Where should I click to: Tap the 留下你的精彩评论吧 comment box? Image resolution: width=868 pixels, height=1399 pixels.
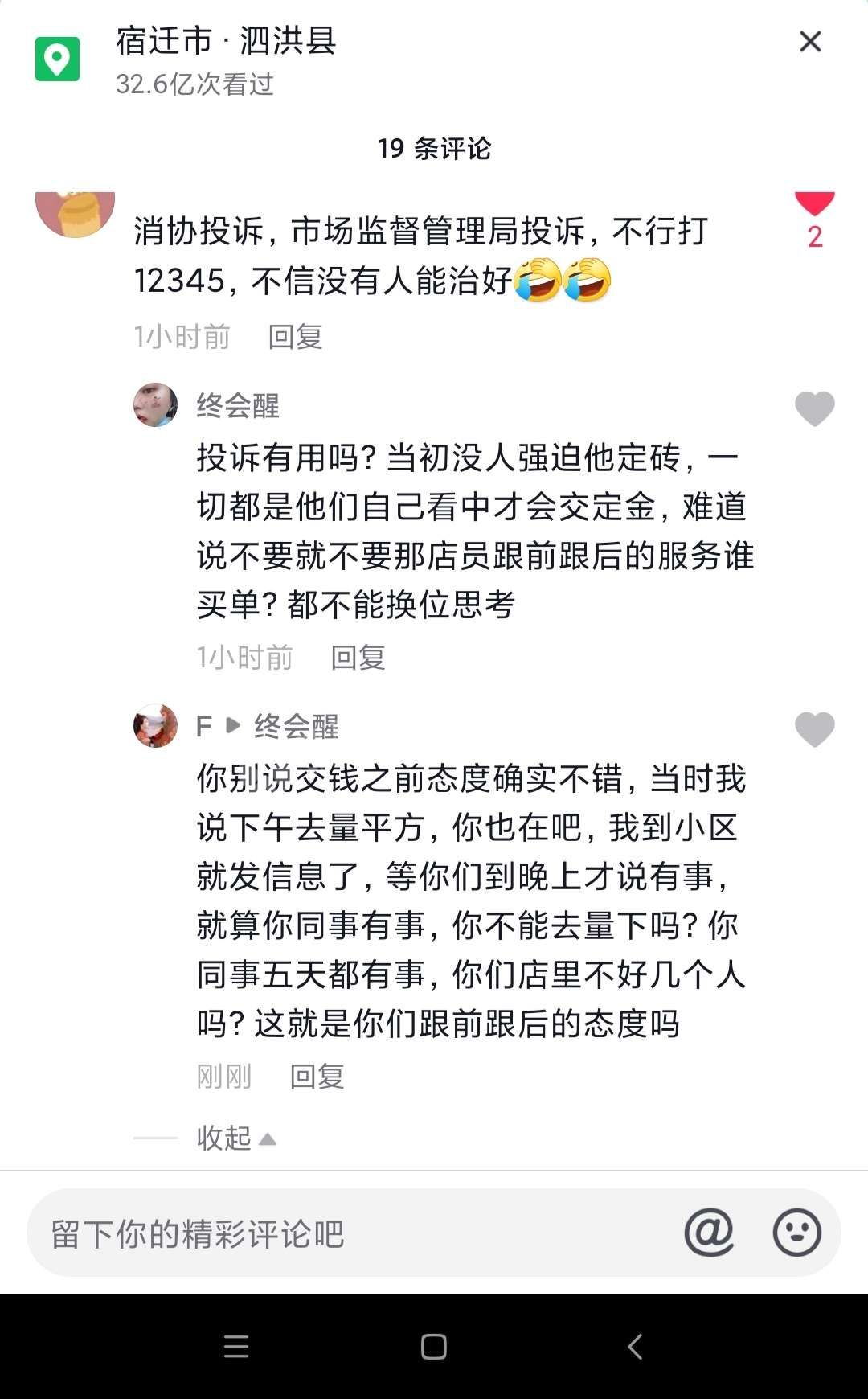(346, 1233)
